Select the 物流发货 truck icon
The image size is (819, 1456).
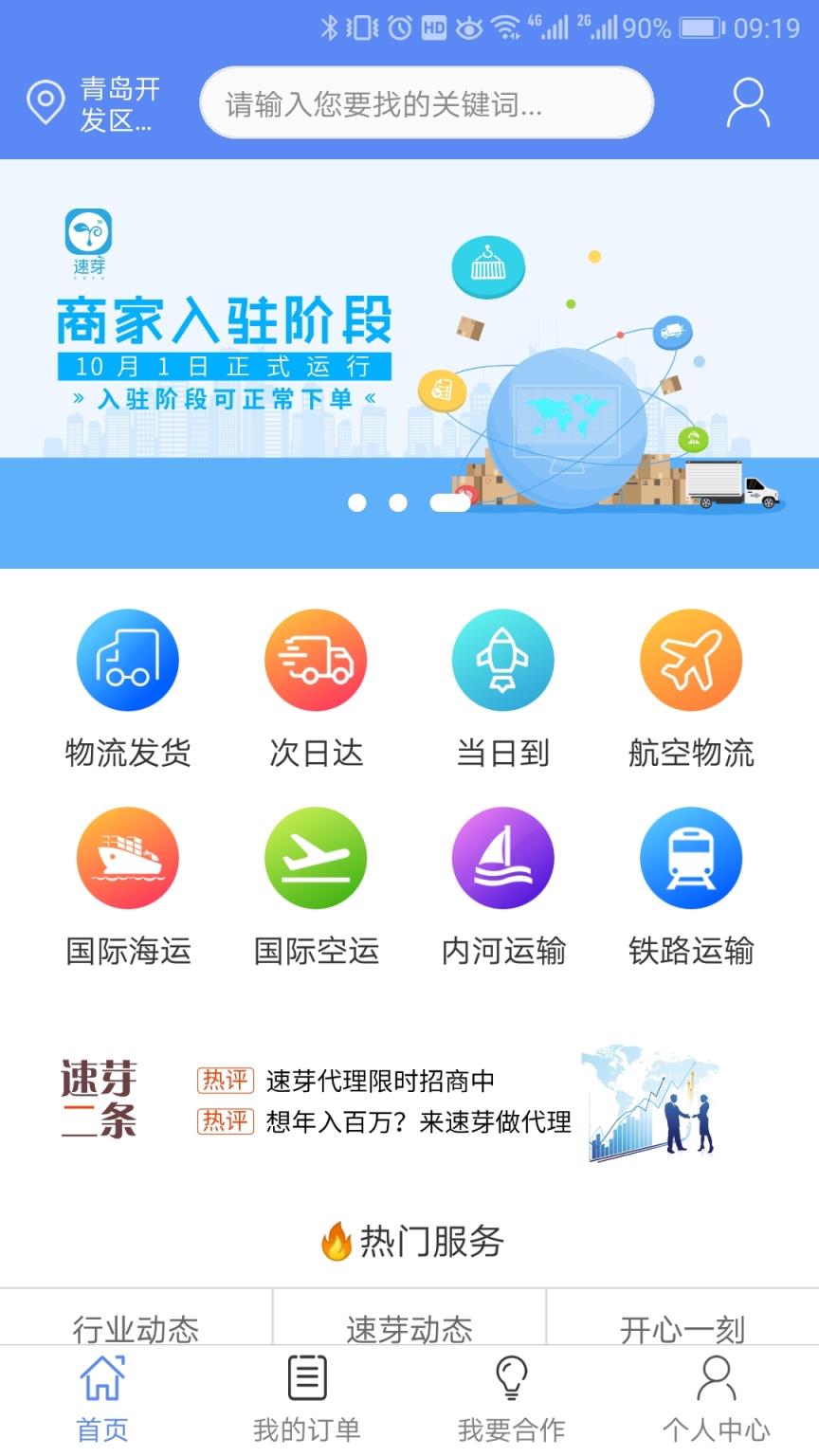coord(127,659)
